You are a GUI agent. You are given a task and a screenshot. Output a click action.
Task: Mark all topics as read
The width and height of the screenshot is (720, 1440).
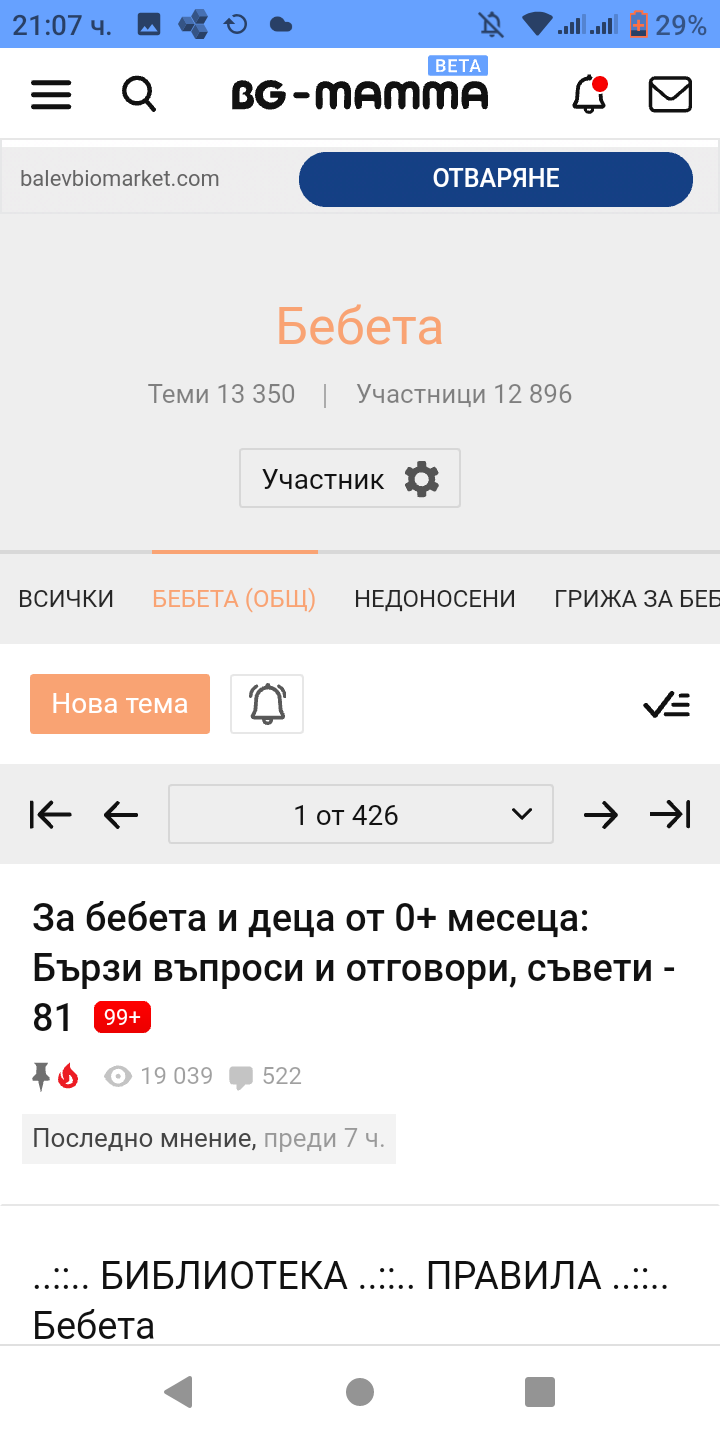pyautogui.click(x=666, y=705)
